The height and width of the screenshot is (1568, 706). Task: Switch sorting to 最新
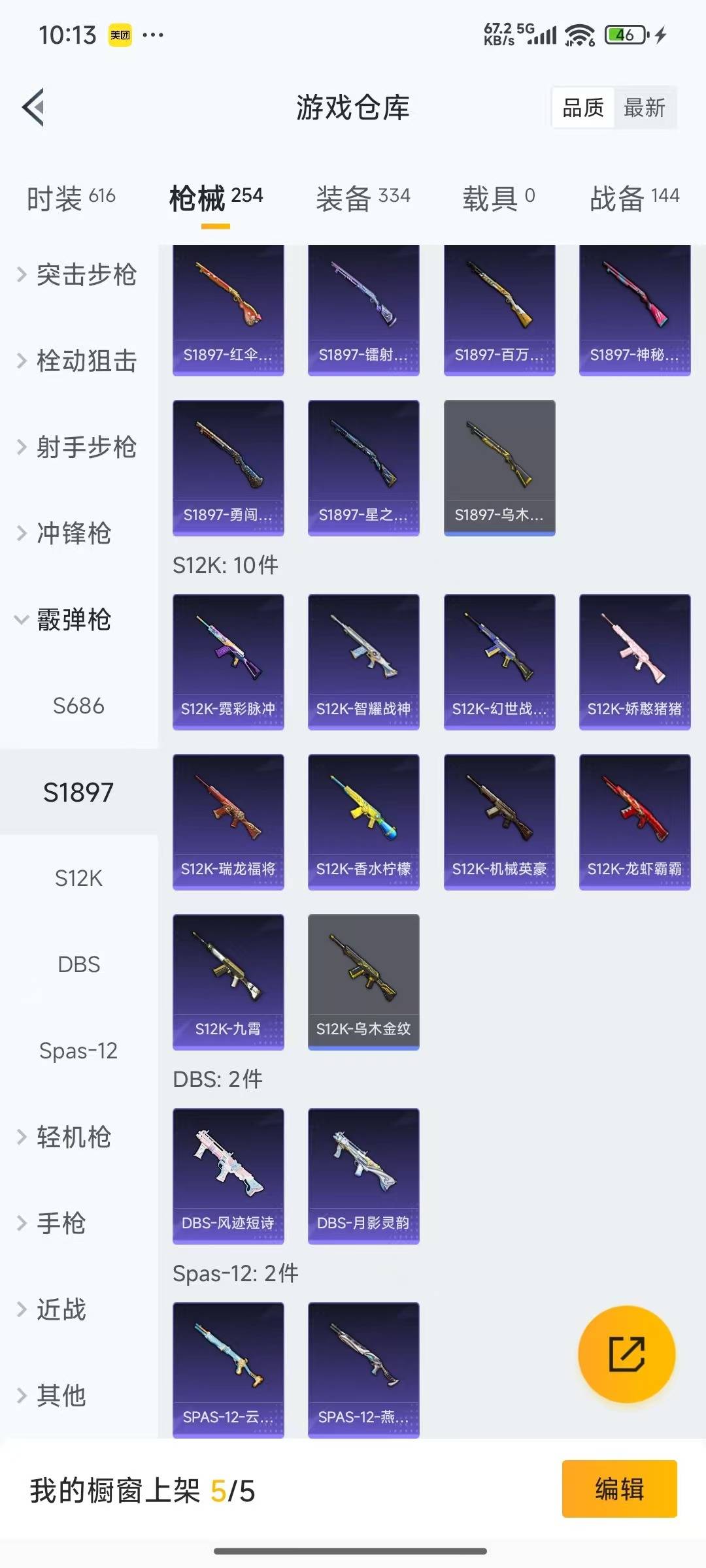pyautogui.click(x=644, y=108)
